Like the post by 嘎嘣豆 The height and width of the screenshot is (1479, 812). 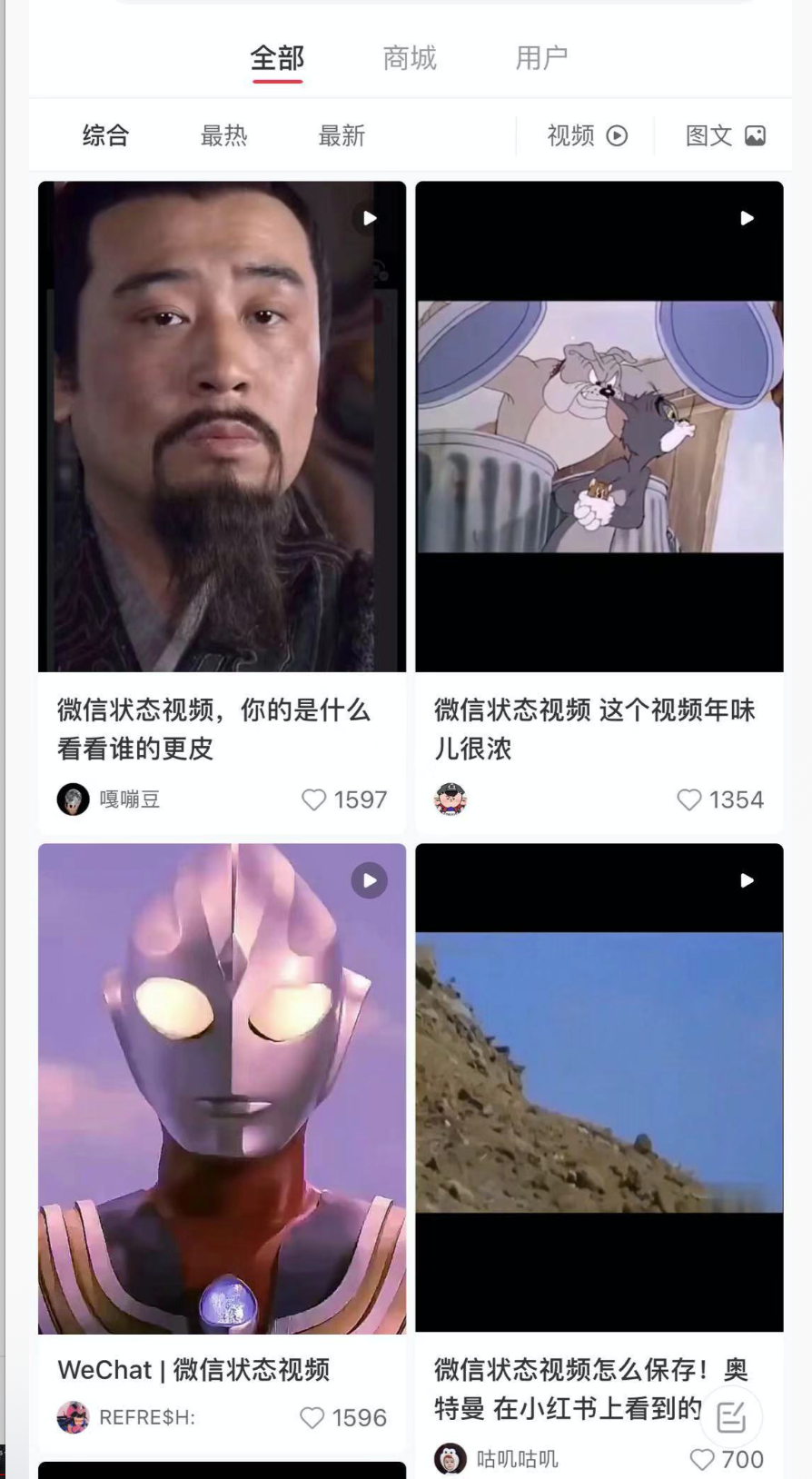point(314,799)
